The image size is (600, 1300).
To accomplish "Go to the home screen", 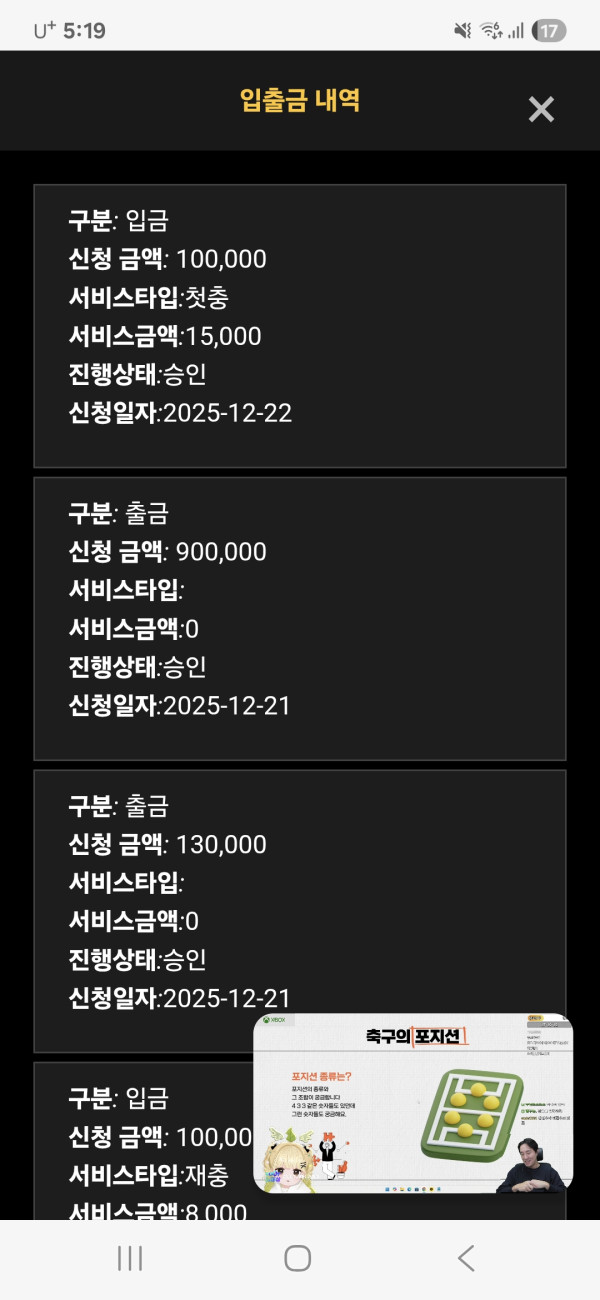I will pyautogui.click(x=298, y=1258).
